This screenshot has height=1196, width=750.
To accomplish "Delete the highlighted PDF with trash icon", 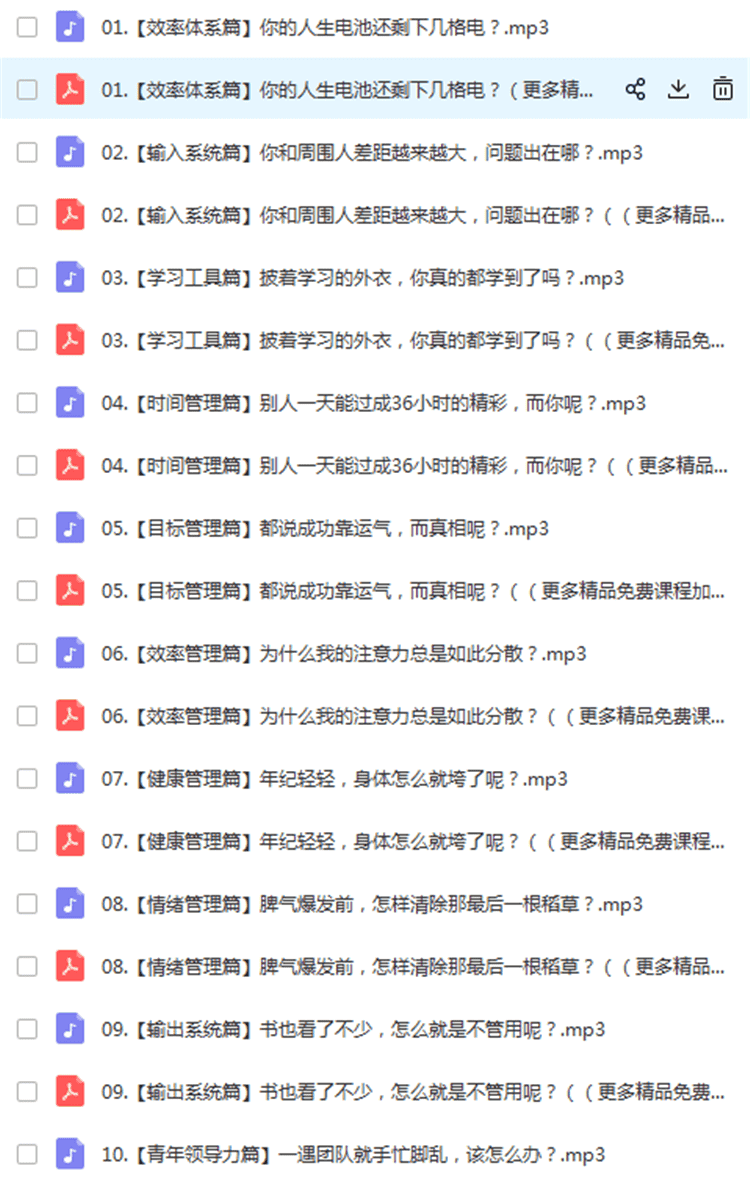I will 722,89.
